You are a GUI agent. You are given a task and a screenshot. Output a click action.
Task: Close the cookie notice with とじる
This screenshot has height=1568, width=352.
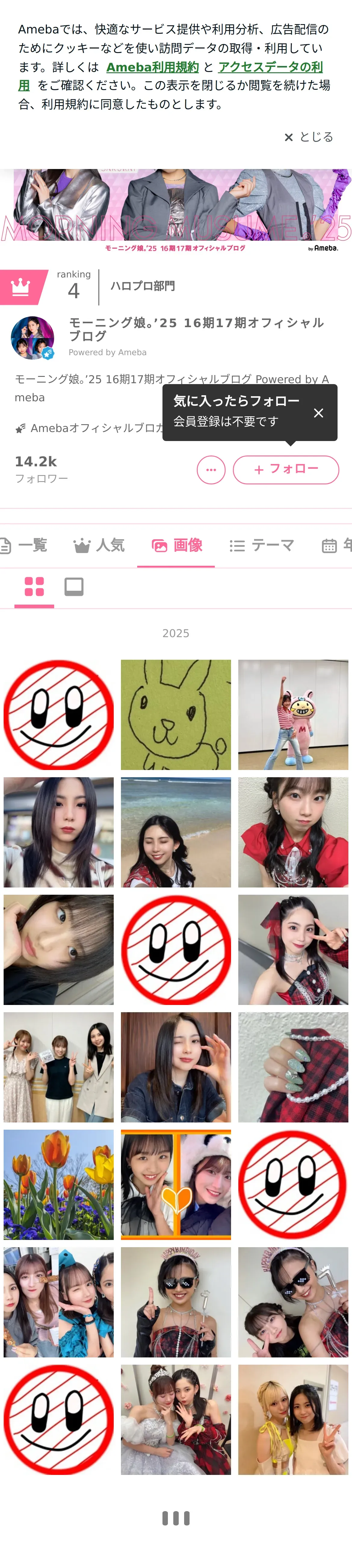coord(309,137)
